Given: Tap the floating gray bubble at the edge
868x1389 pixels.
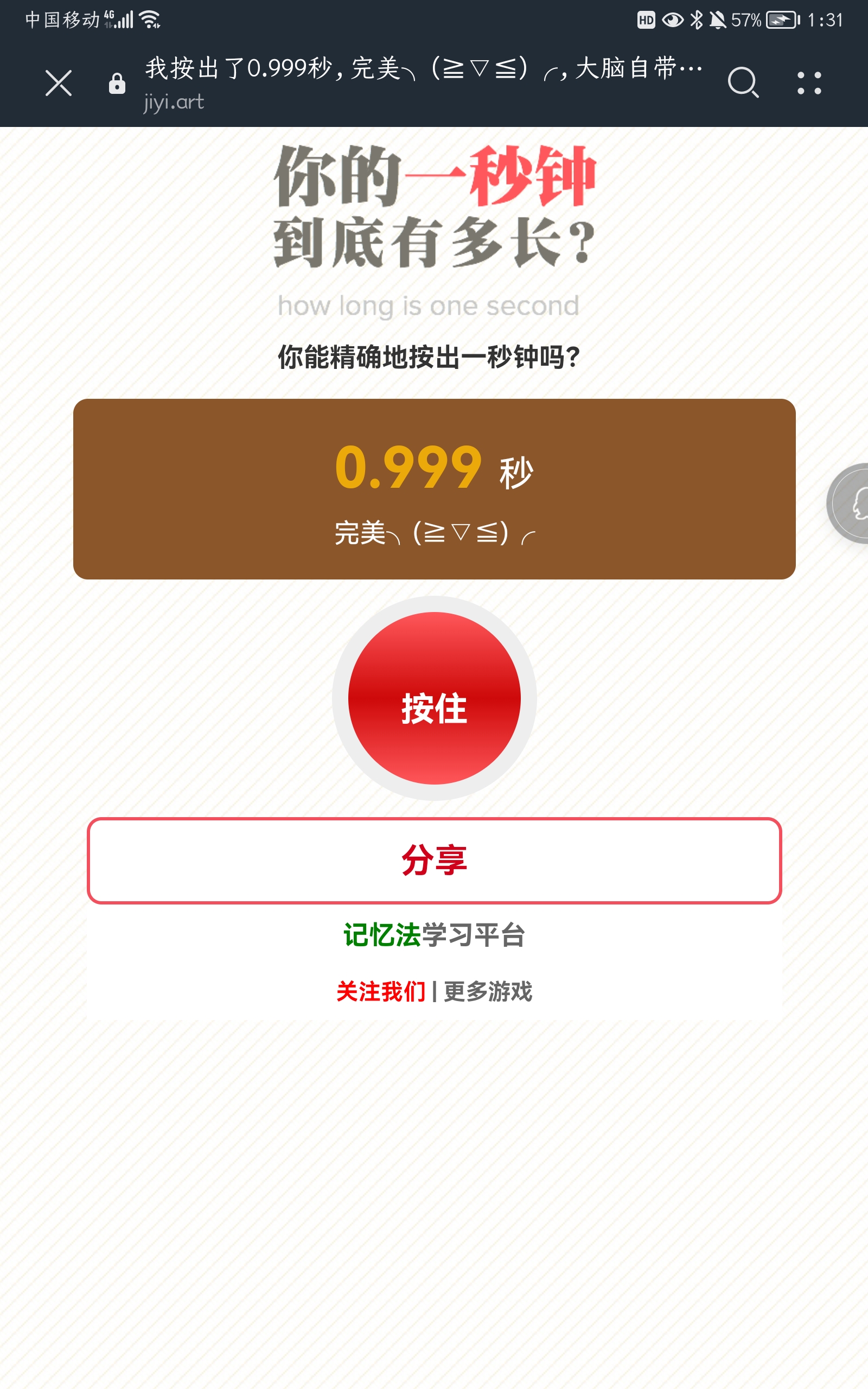Looking at the screenshot, I should pos(851,503).
